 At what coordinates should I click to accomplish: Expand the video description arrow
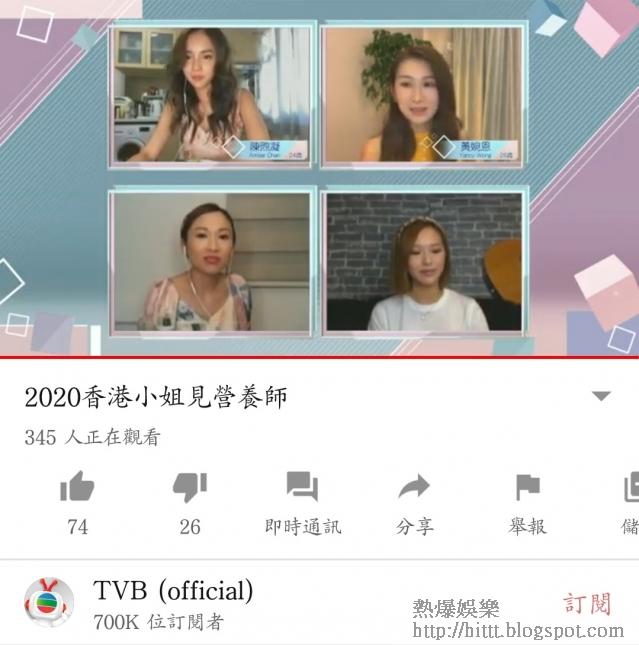(601, 397)
